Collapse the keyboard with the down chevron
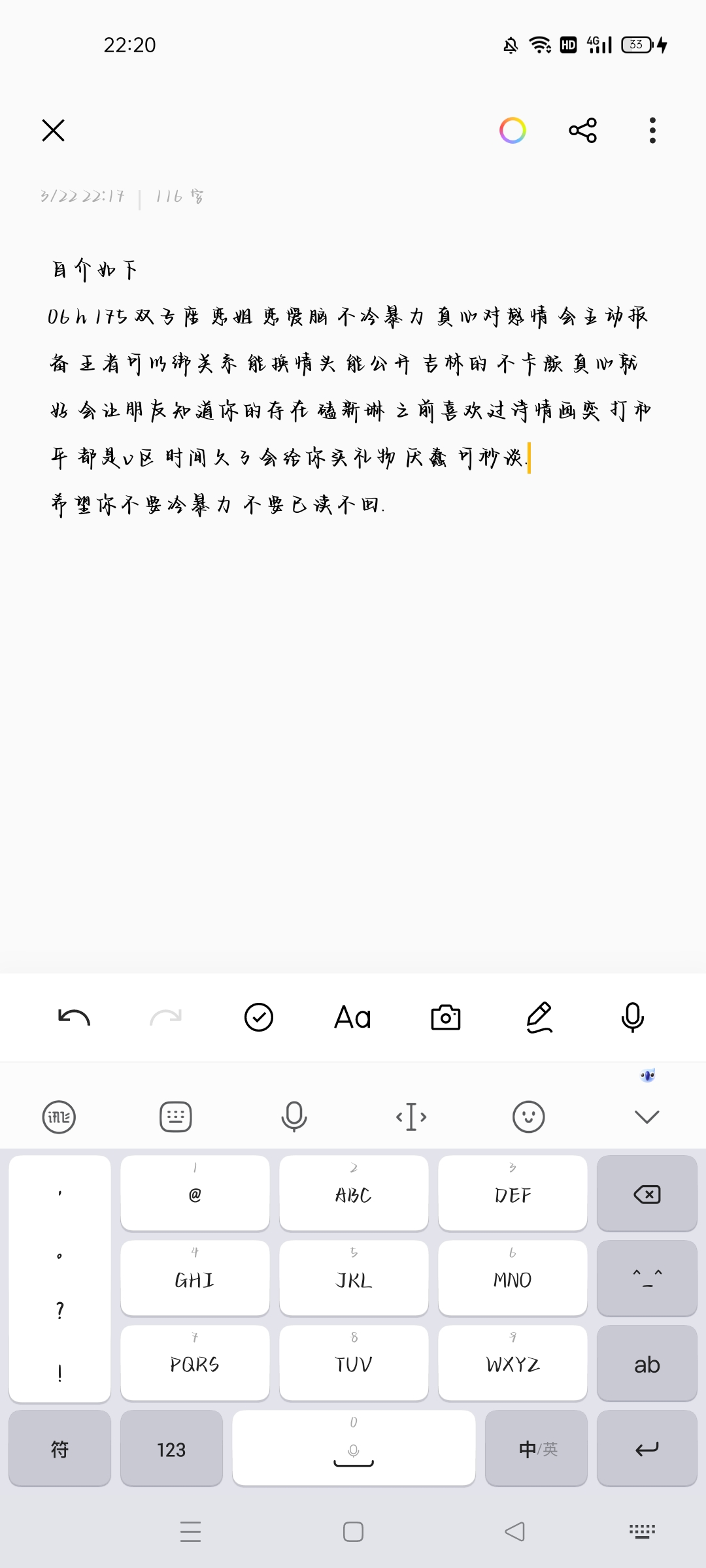 click(x=647, y=1117)
